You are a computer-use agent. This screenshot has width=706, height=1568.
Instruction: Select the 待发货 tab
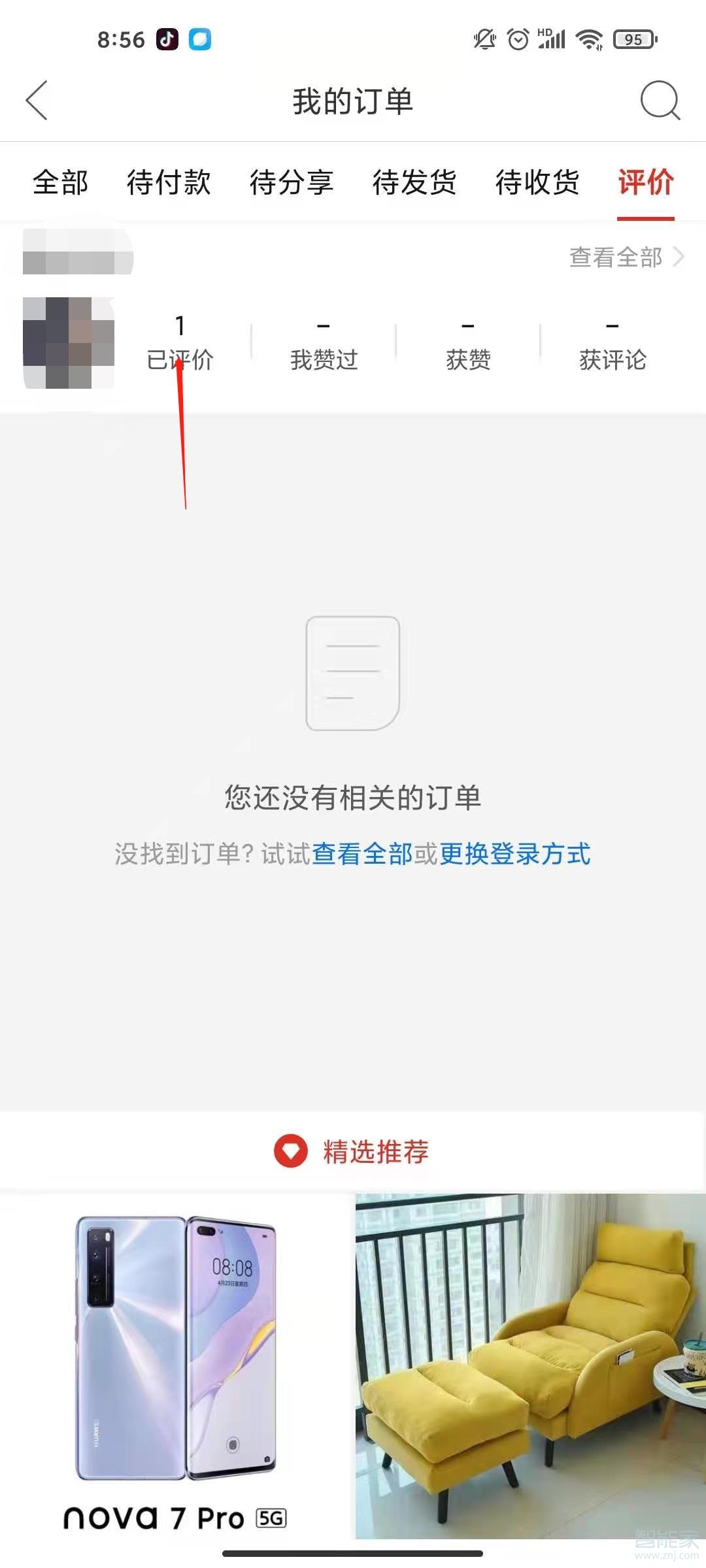(x=414, y=183)
